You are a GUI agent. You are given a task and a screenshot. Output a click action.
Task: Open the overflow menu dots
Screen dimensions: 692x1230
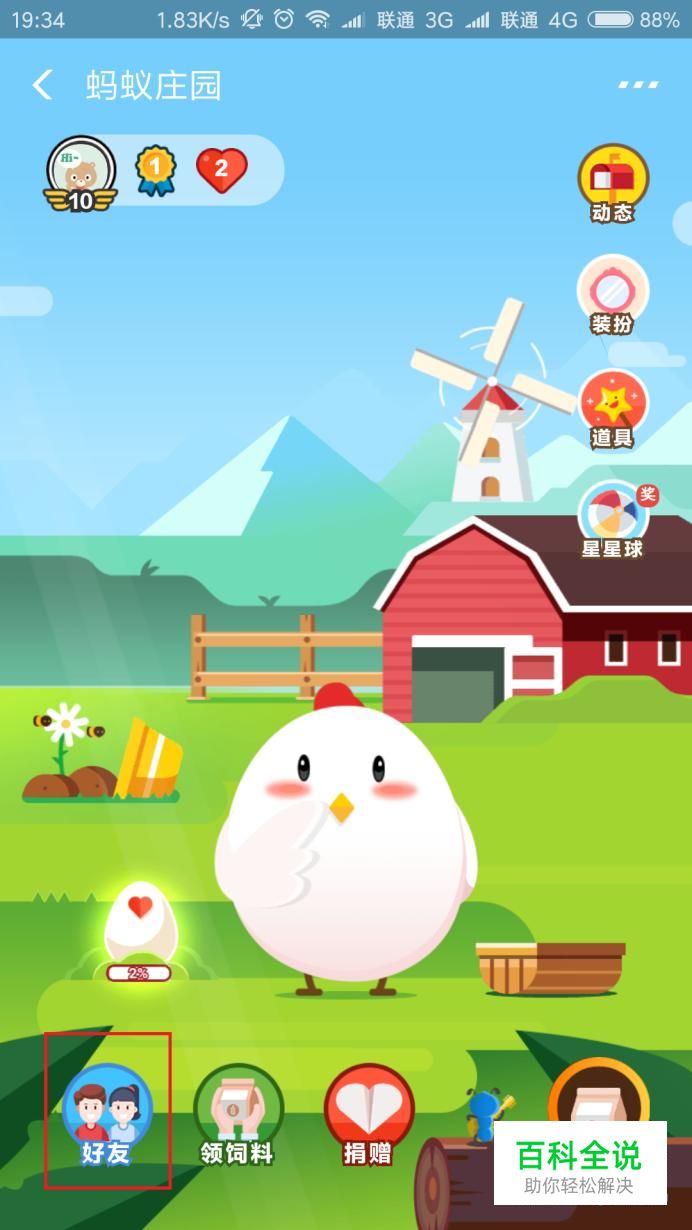point(638,85)
